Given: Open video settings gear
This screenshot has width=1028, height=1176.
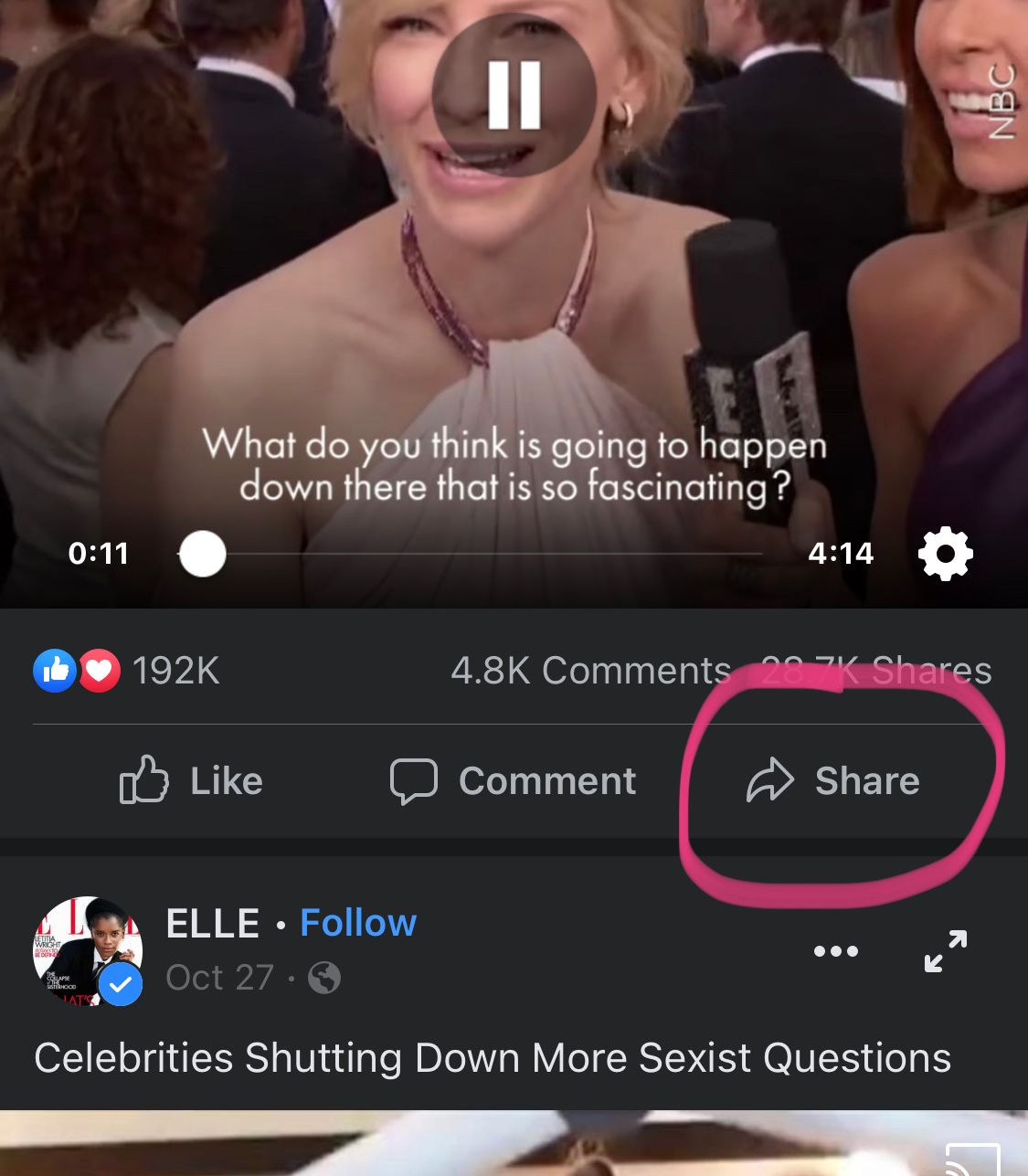Looking at the screenshot, I should tap(945, 553).
